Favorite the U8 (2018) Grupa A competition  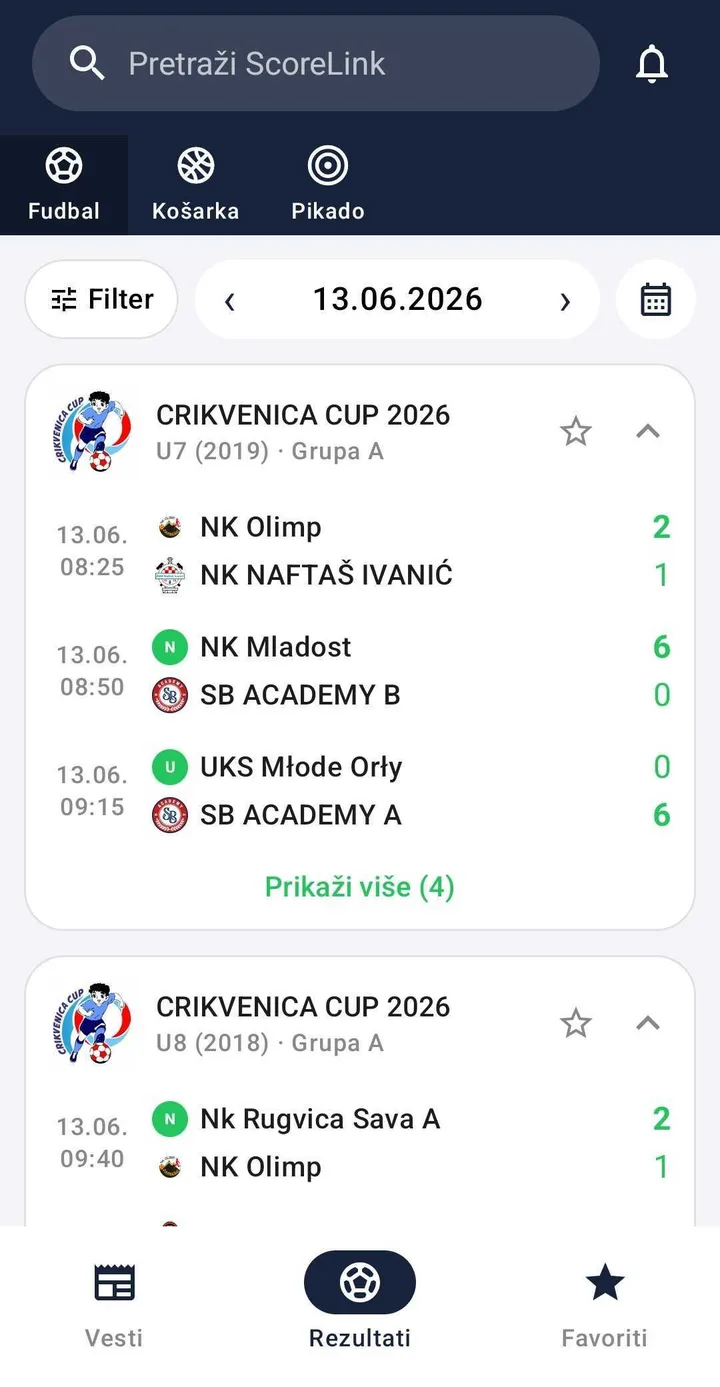pyautogui.click(x=576, y=1024)
